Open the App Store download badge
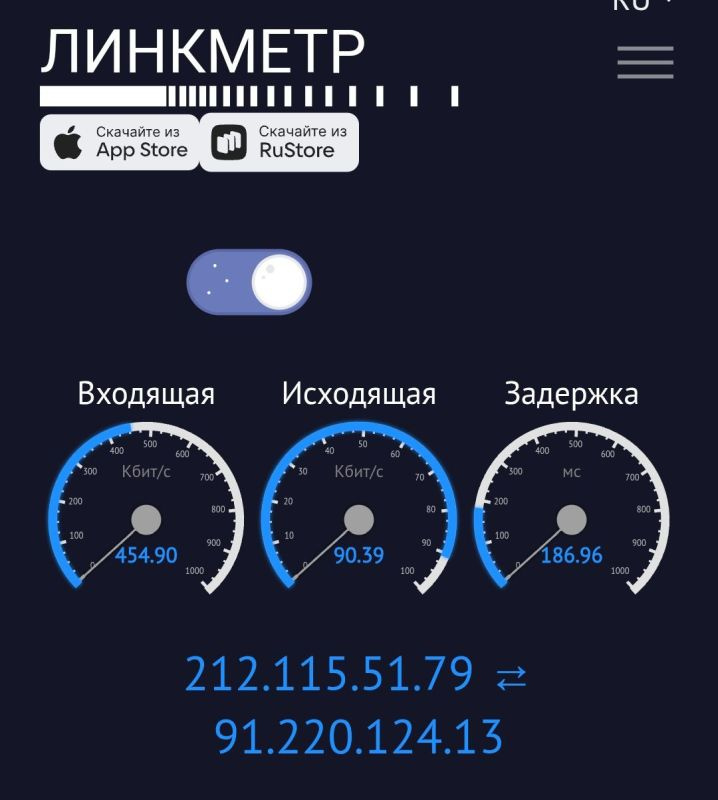 [x=120, y=142]
